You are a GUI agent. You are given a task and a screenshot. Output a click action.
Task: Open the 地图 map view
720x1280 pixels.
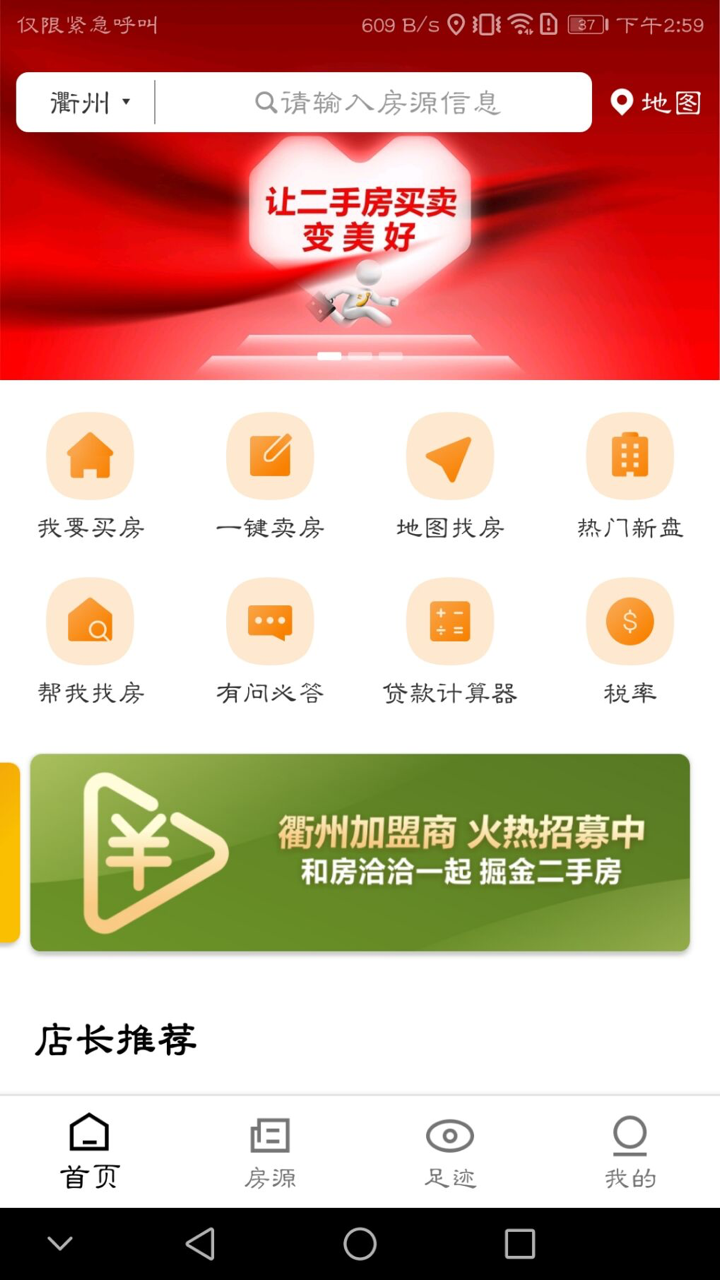pos(657,102)
